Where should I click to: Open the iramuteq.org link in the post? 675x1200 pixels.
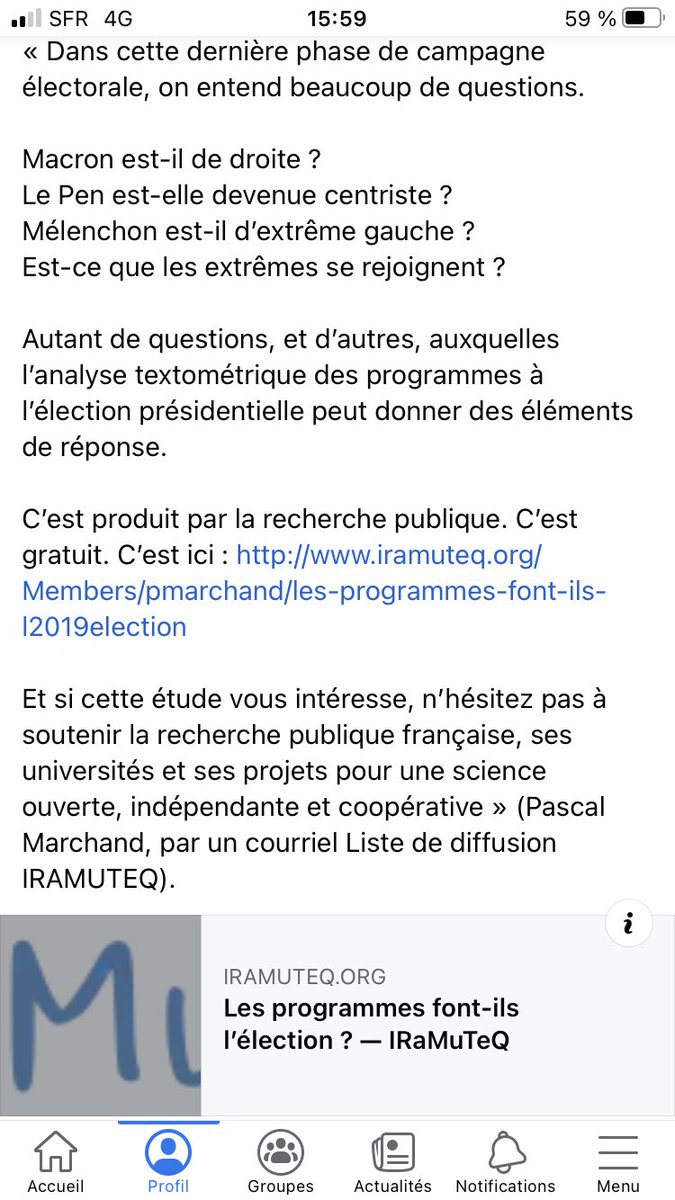click(x=314, y=590)
